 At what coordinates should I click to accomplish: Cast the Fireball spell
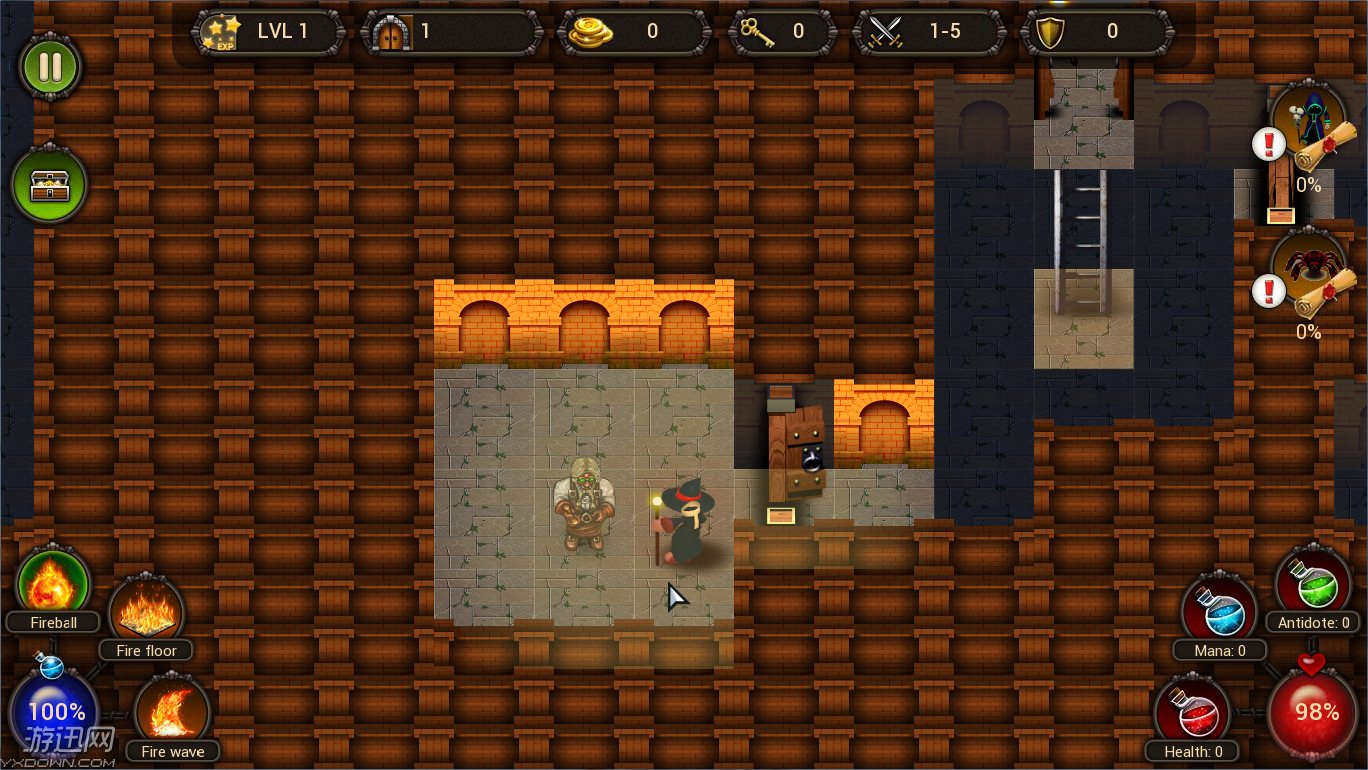click(53, 584)
